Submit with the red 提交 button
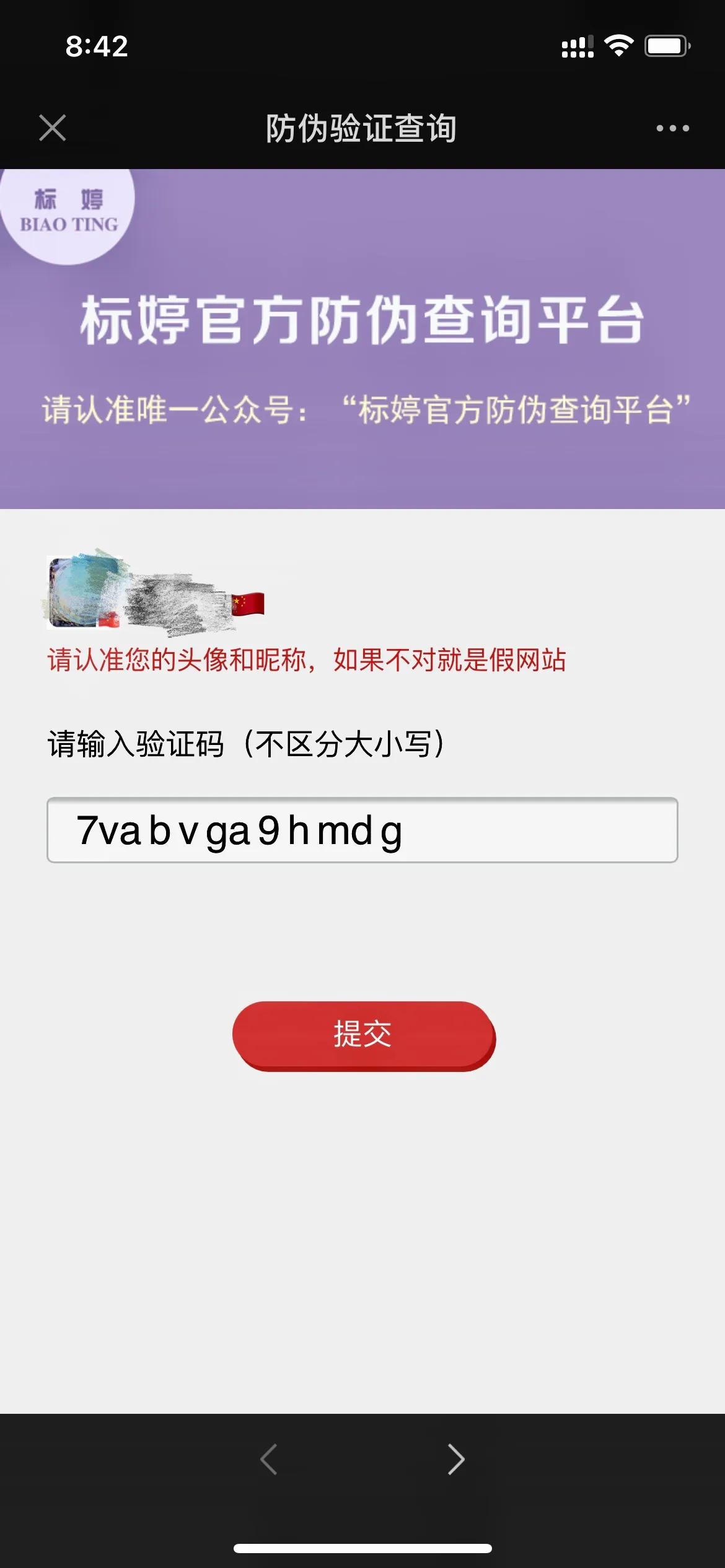 pos(364,1036)
